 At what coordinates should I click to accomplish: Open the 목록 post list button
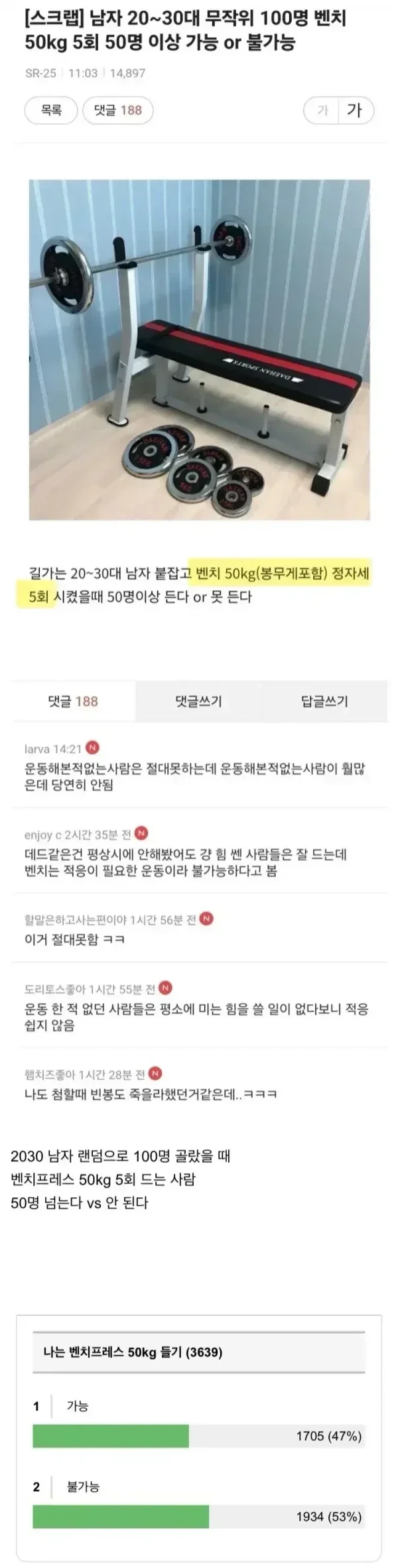51,110
